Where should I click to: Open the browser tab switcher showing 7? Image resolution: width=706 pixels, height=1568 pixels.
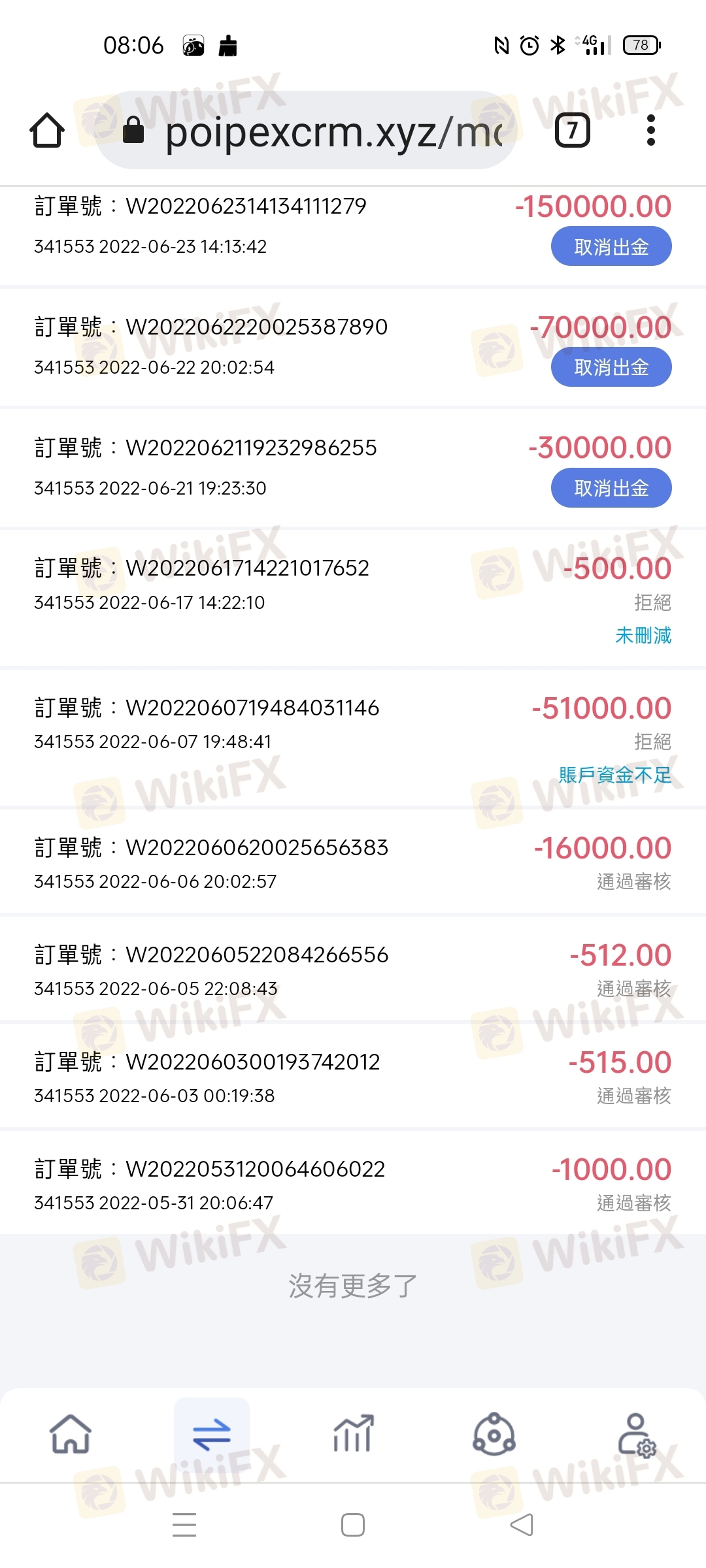pyautogui.click(x=573, y=130)
